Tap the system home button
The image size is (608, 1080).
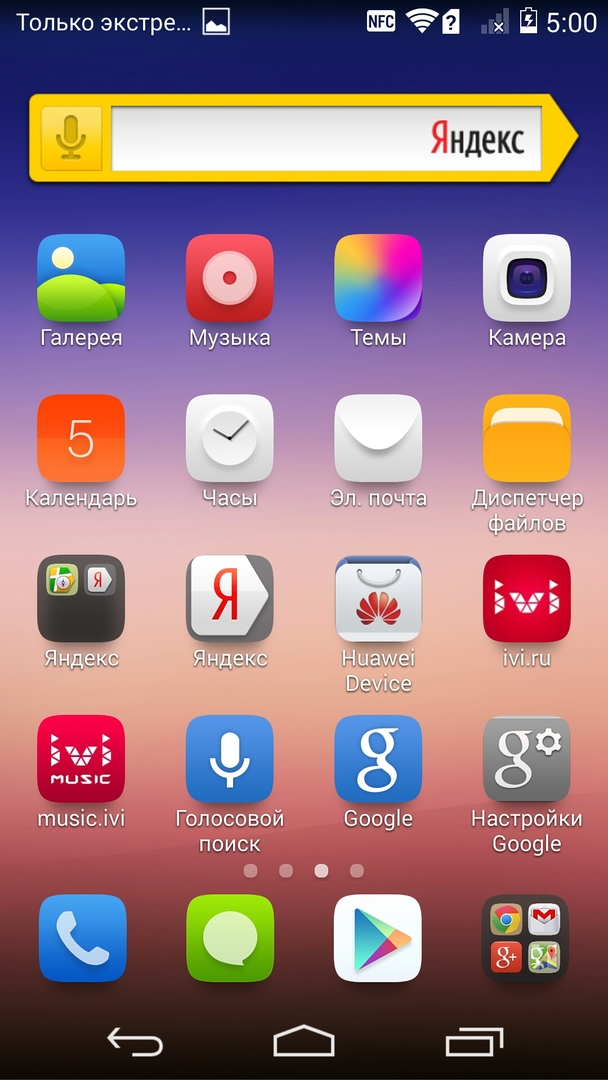pyautogui.click(x=303, y=1042)
